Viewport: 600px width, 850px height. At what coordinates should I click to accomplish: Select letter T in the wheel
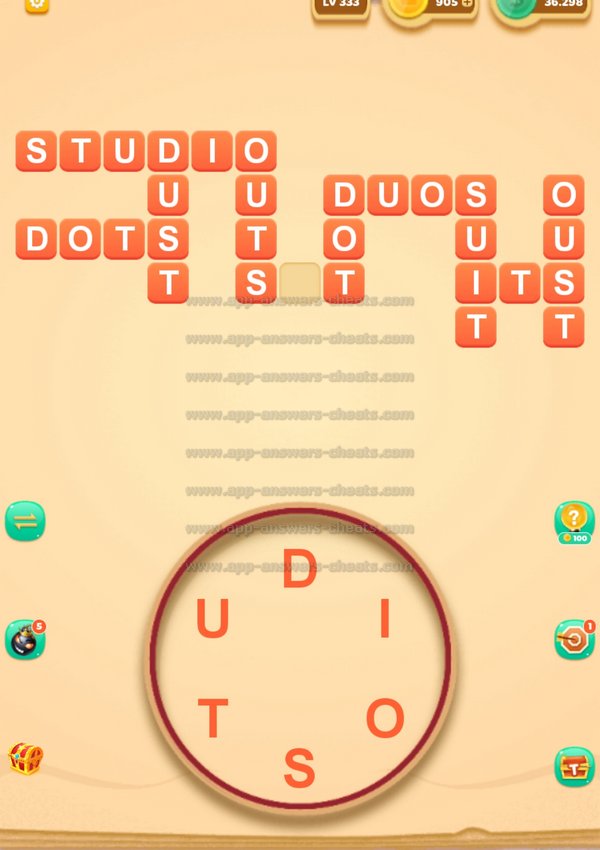pyautogui.click(x=212, y=719)
